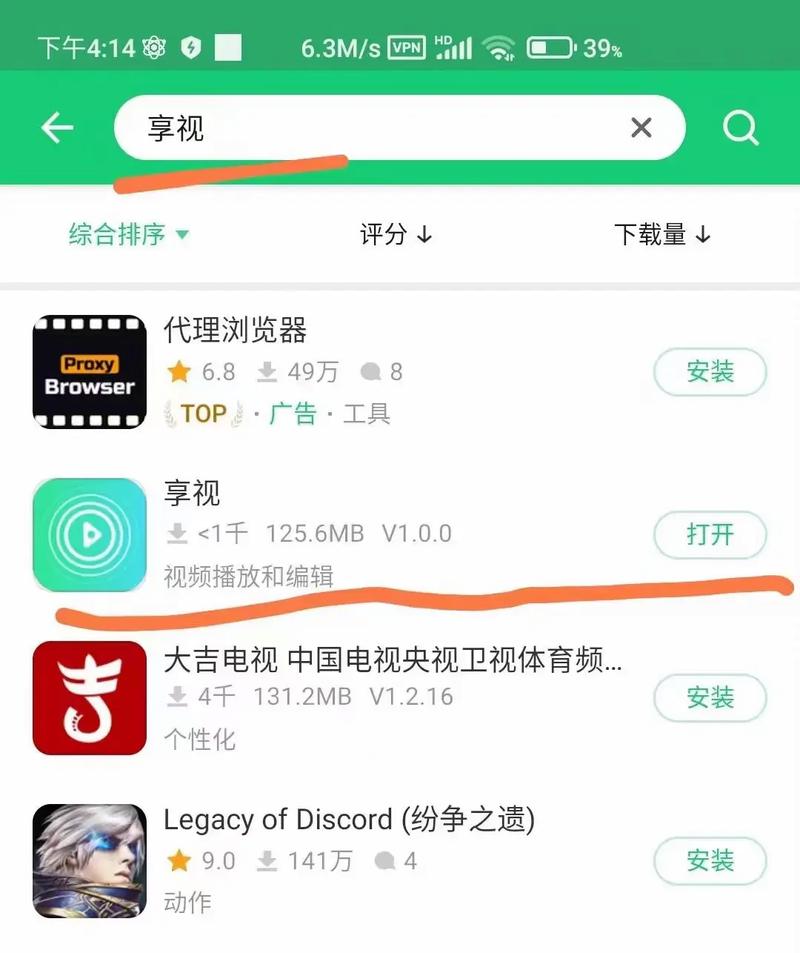
Task: Go back with the arrow icon
Action: [x=57, y=127]
